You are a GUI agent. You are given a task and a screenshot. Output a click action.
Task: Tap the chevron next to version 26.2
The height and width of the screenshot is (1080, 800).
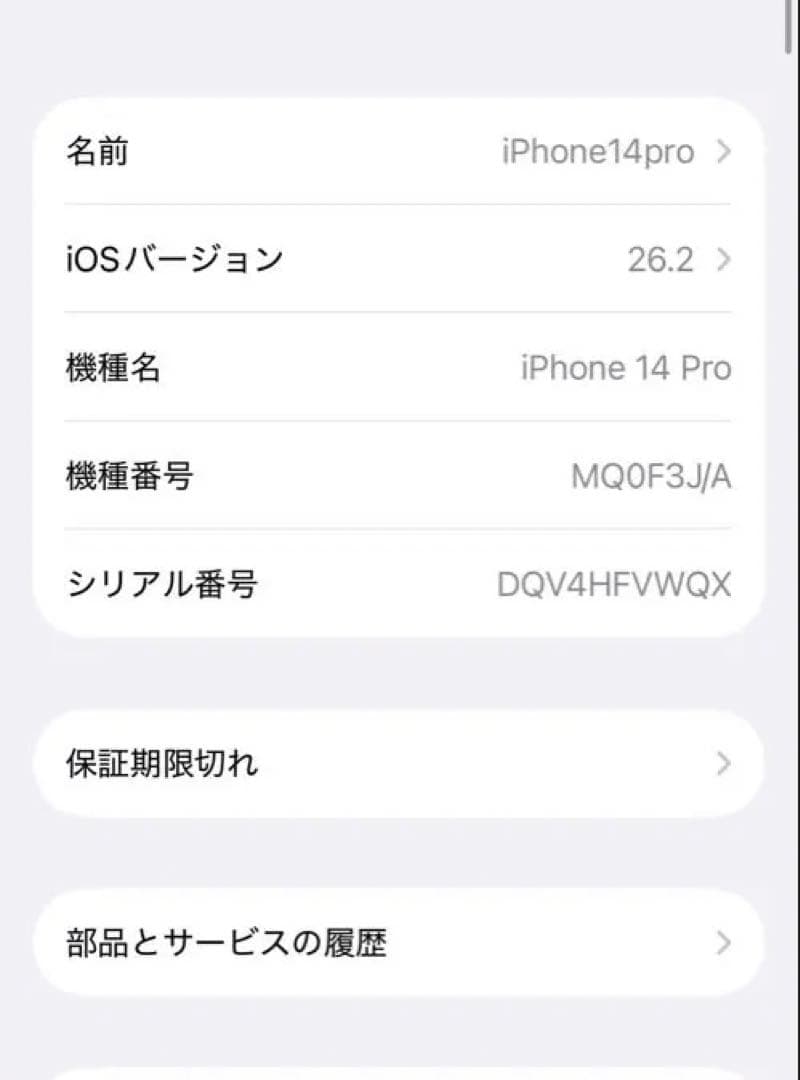click(722, 261)
